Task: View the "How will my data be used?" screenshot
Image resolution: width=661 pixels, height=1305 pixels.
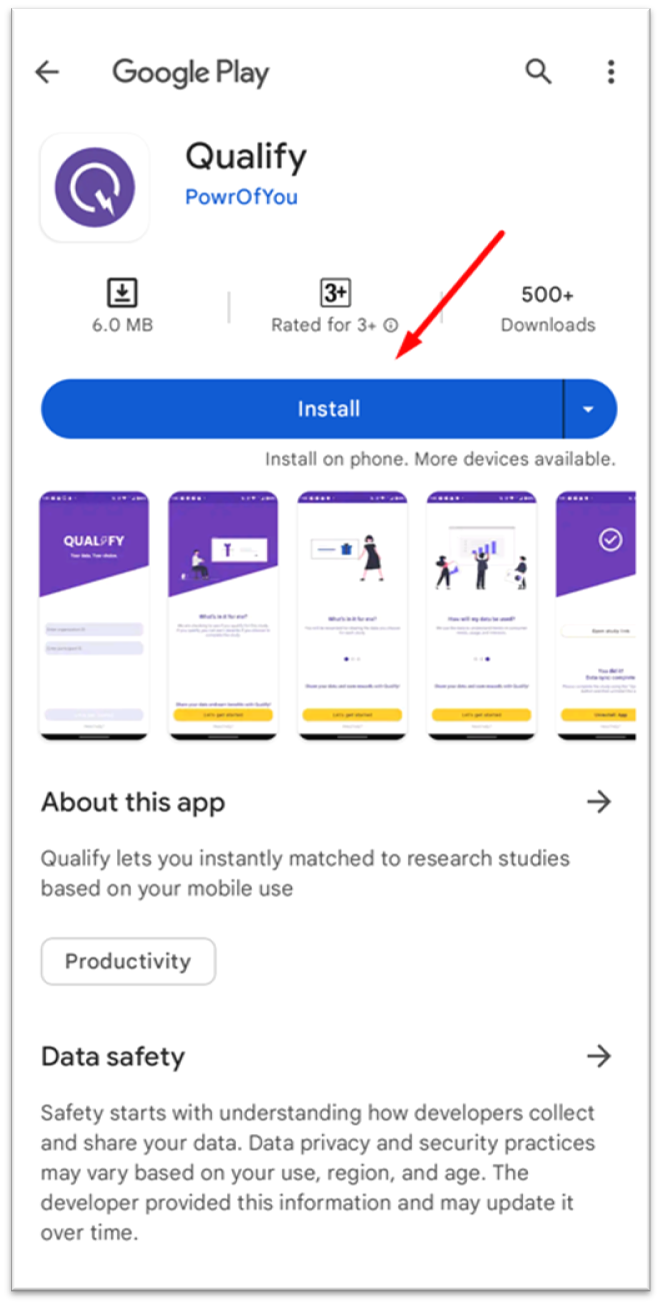Action: click(x=480, y=615)
